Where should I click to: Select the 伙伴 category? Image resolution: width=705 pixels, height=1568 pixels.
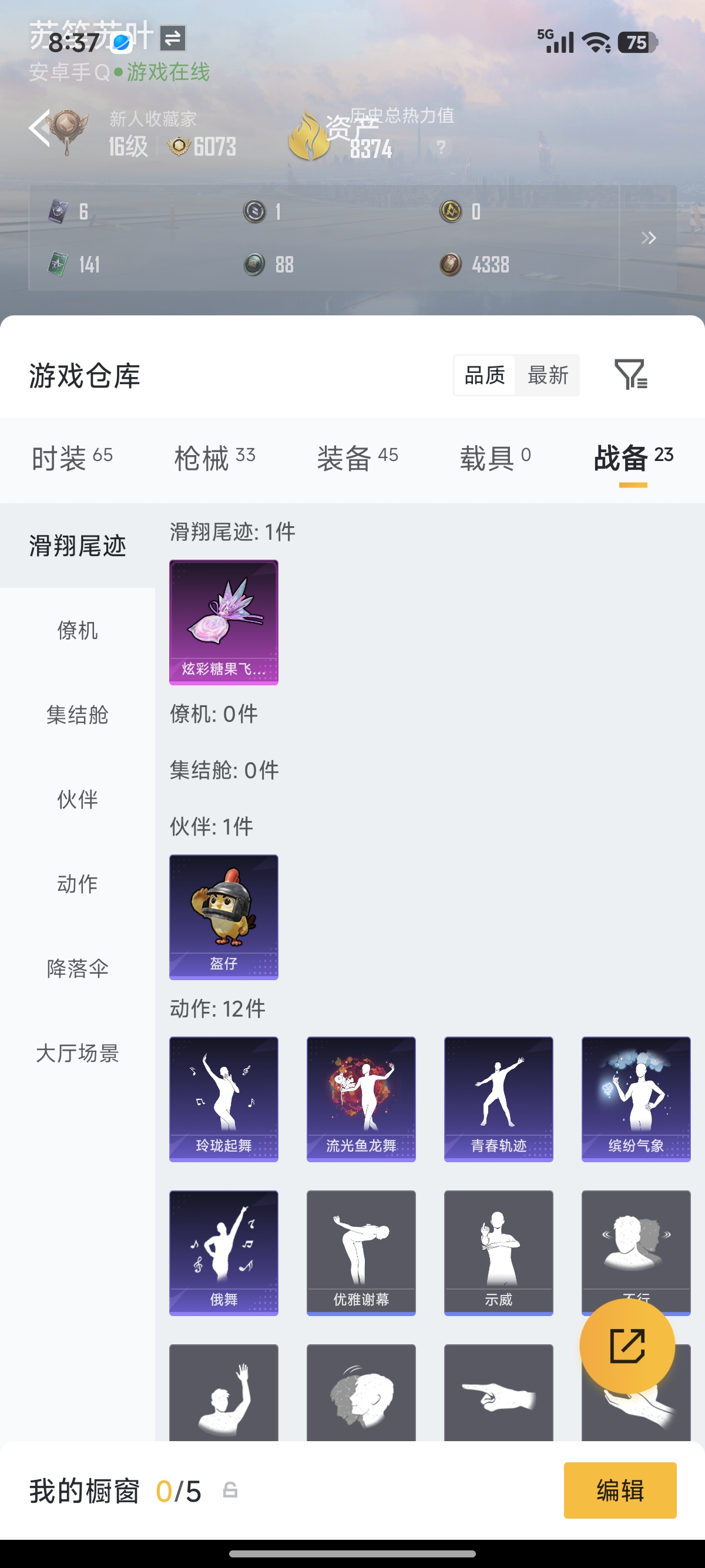point(78,799)
